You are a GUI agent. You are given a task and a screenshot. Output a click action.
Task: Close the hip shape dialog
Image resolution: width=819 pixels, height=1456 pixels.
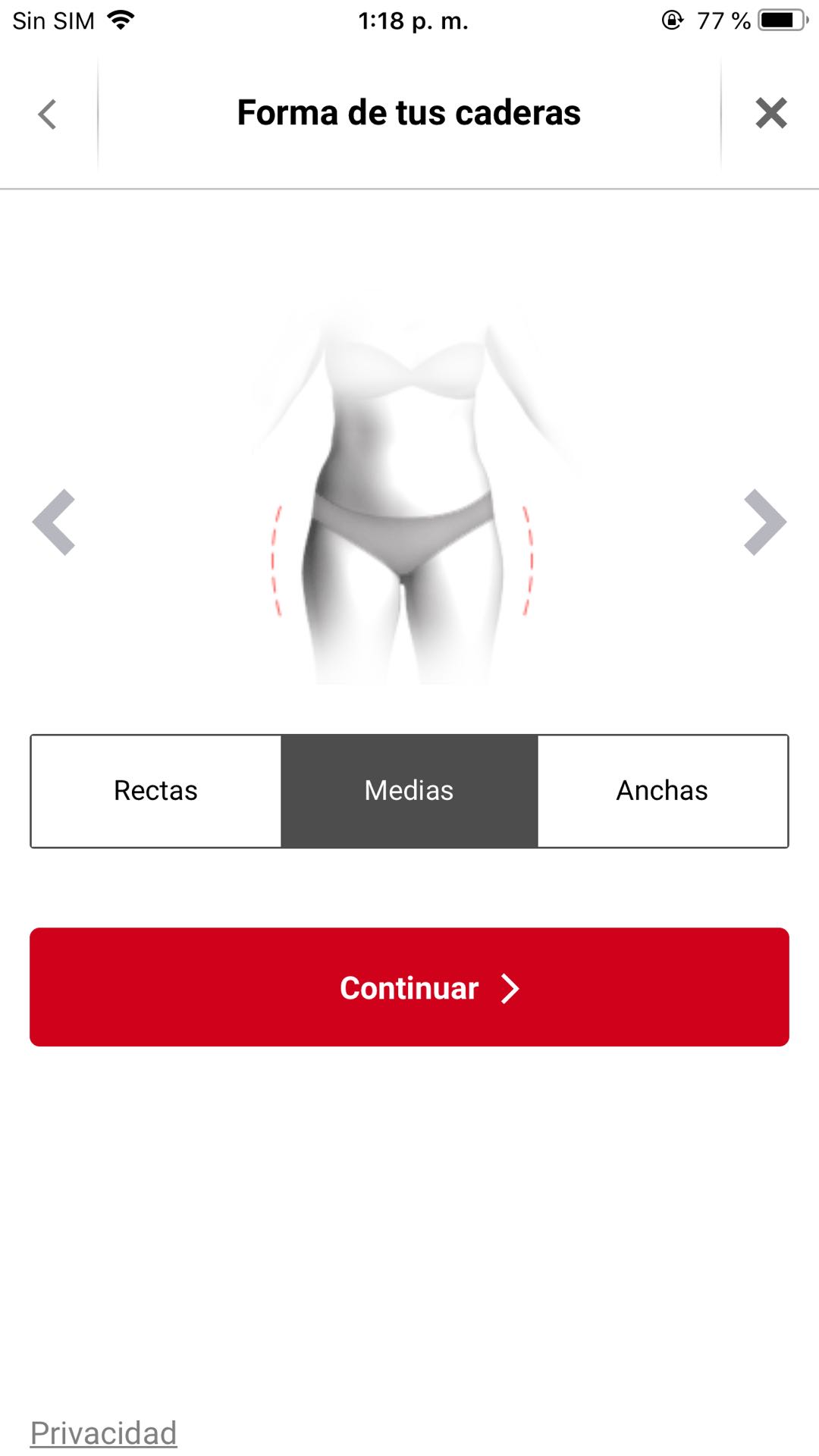pyautogui.click(x=770, y=114)
